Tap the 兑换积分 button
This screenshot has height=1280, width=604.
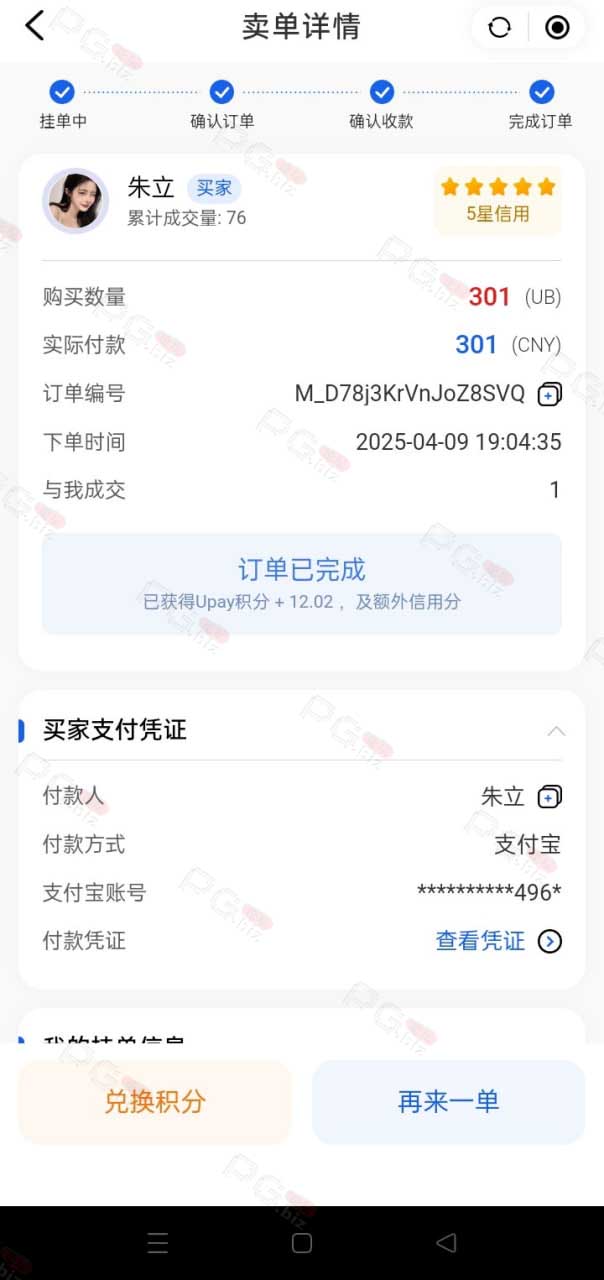pyautogui.click(x=155, y=1102)
